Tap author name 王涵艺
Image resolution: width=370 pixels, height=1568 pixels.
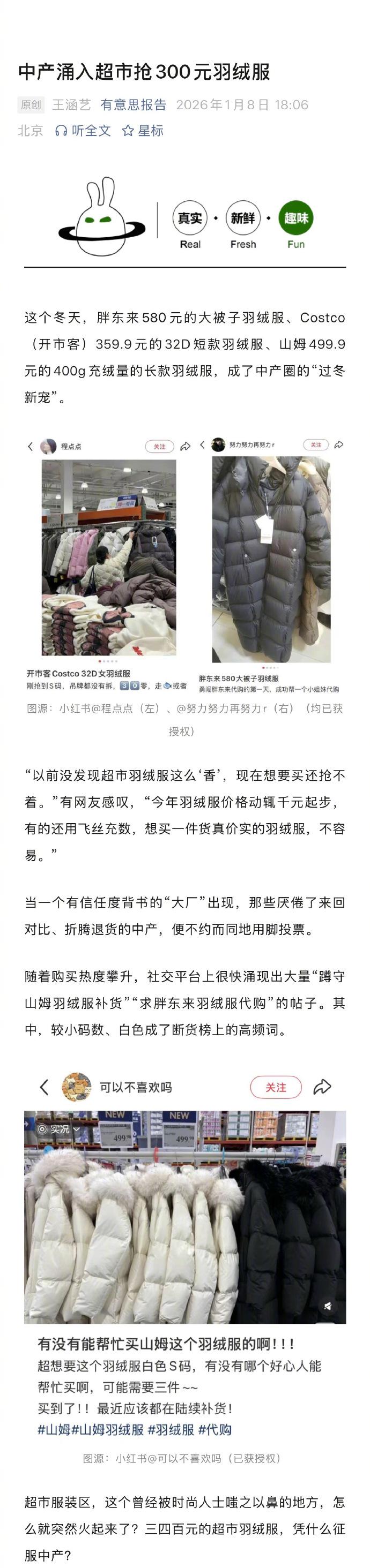(71, 105)
